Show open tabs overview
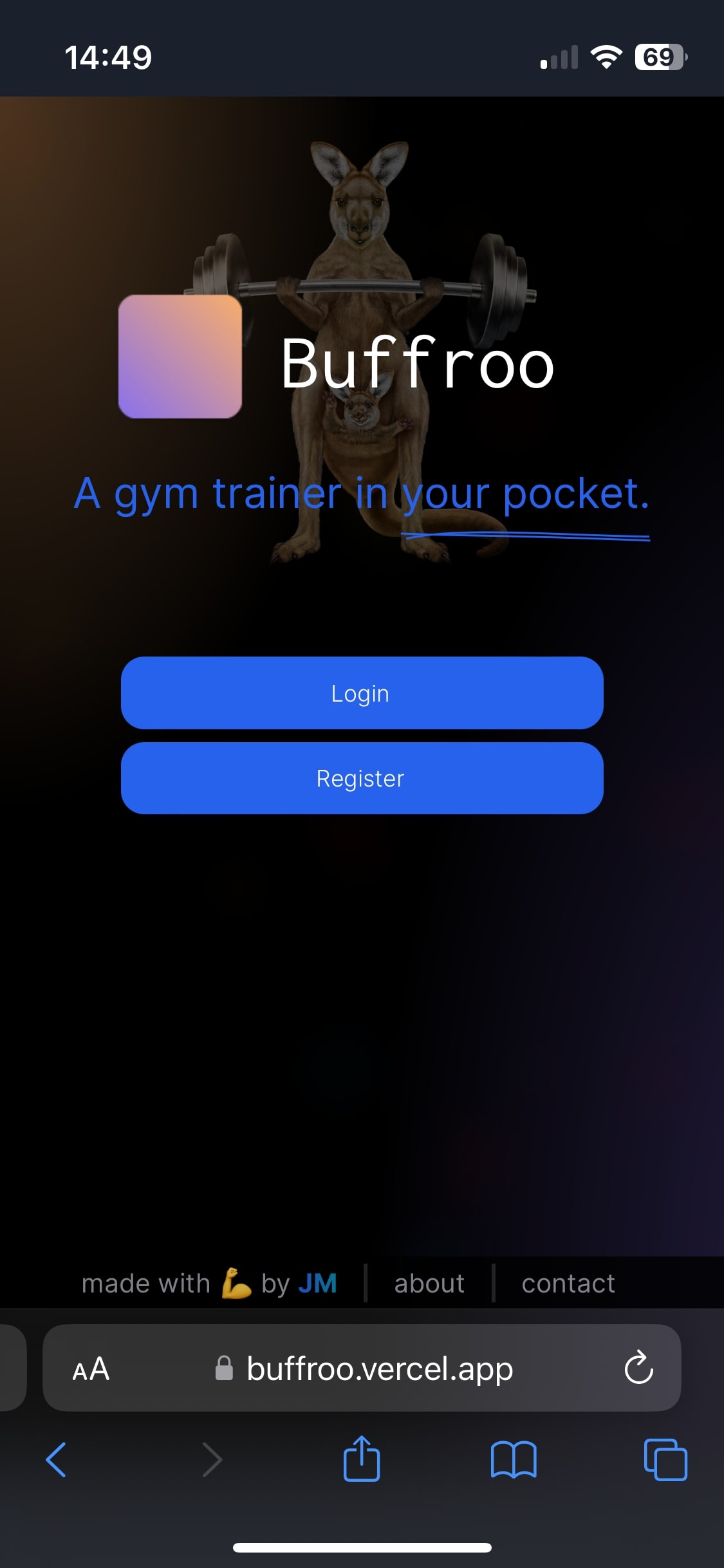Image resolution: width=724 pixels, height=1568 pixels. [x=665, y=1459]
